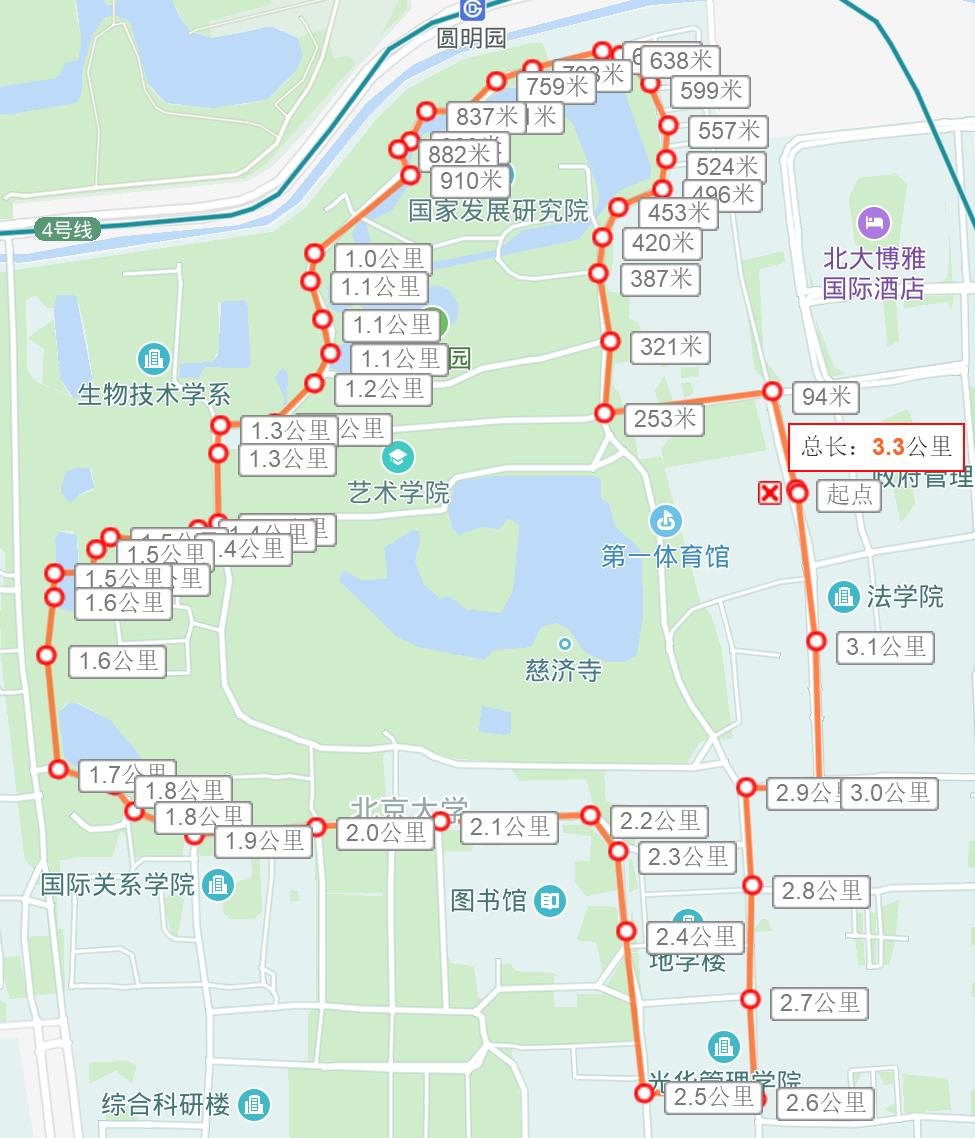
Task: Select the 综合科研楼 building marker
Action: [254, 1104]
